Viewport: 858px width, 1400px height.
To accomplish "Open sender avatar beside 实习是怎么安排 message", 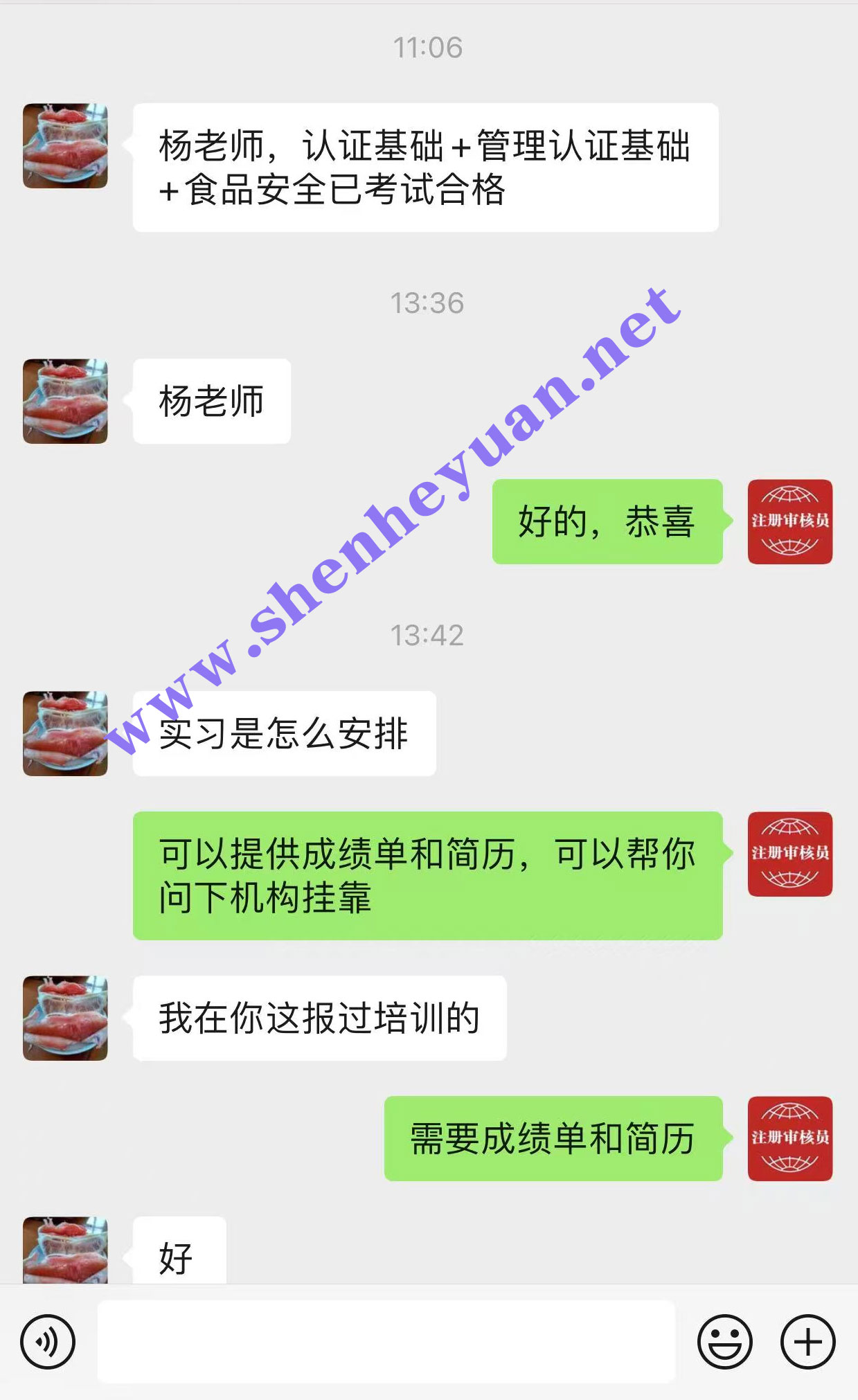I will 65,733.
